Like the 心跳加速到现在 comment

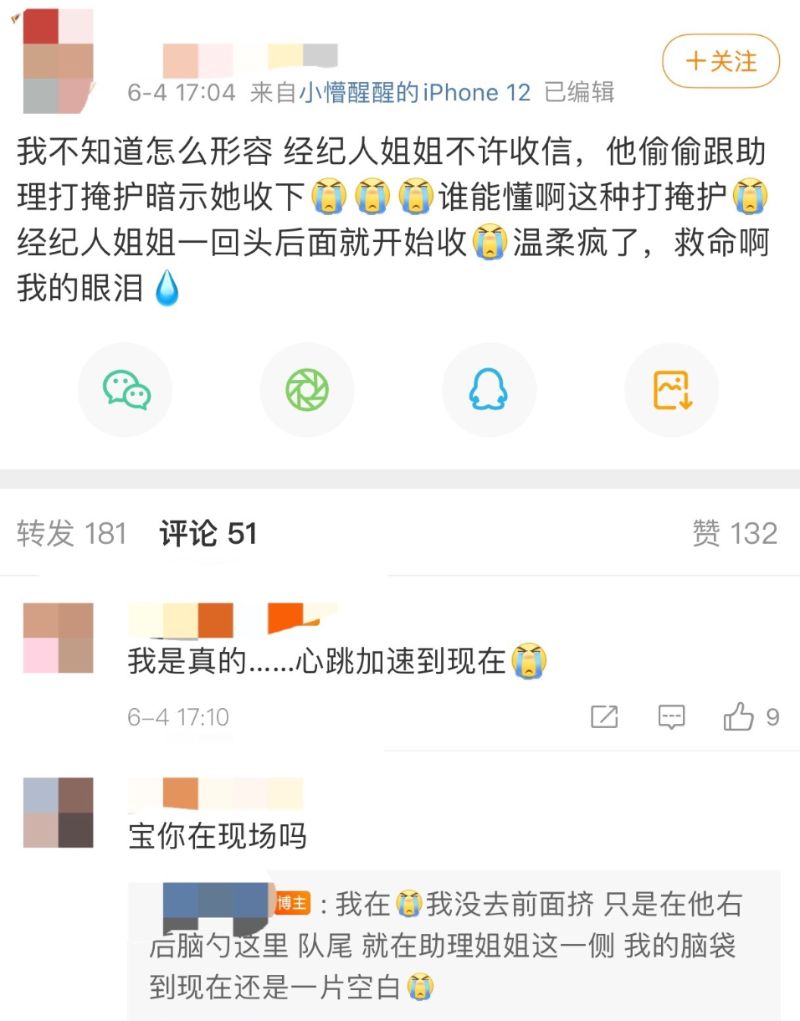click(x=739, y=716)
